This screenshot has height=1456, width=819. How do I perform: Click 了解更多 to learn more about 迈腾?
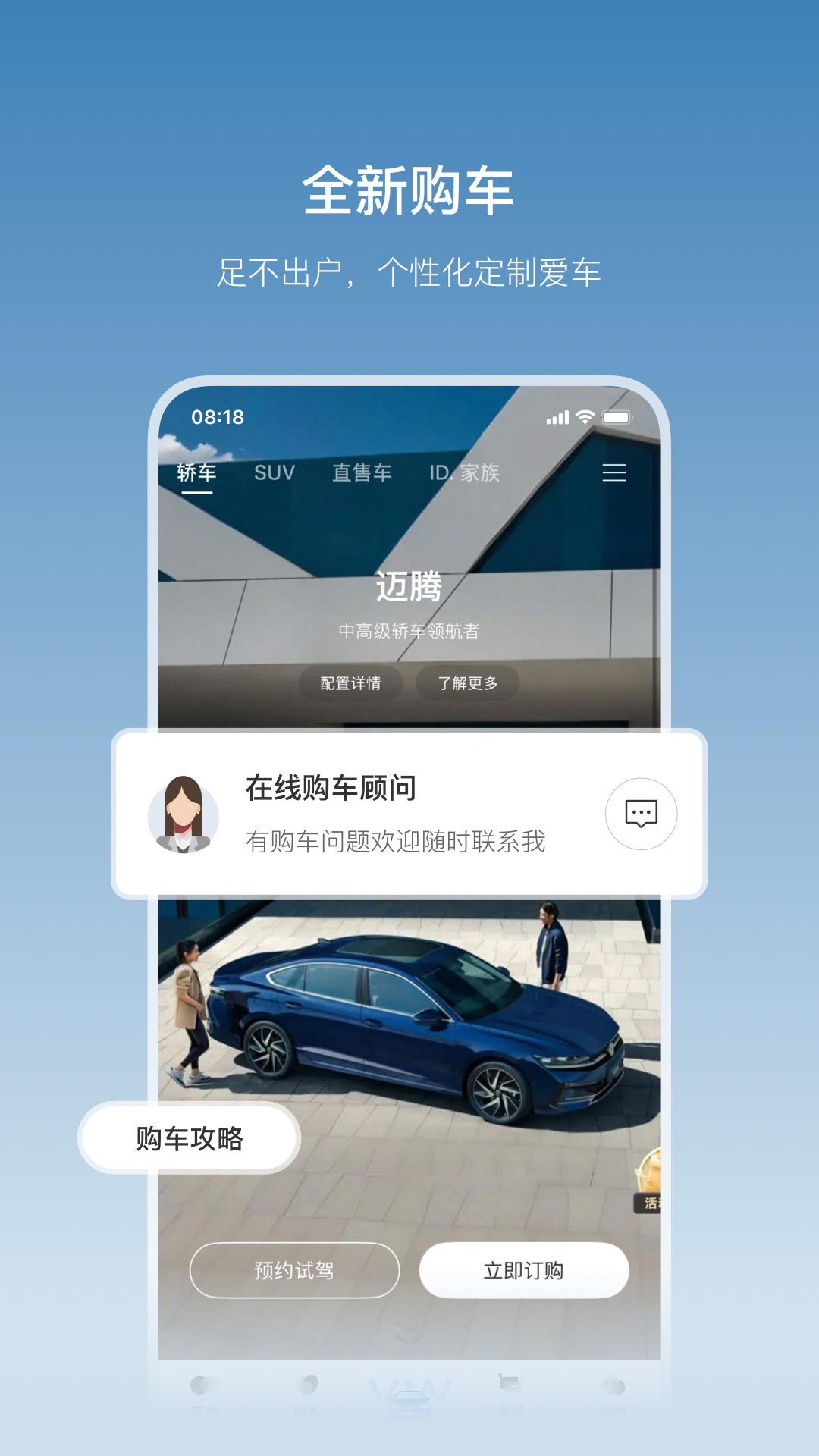[468, 682]
